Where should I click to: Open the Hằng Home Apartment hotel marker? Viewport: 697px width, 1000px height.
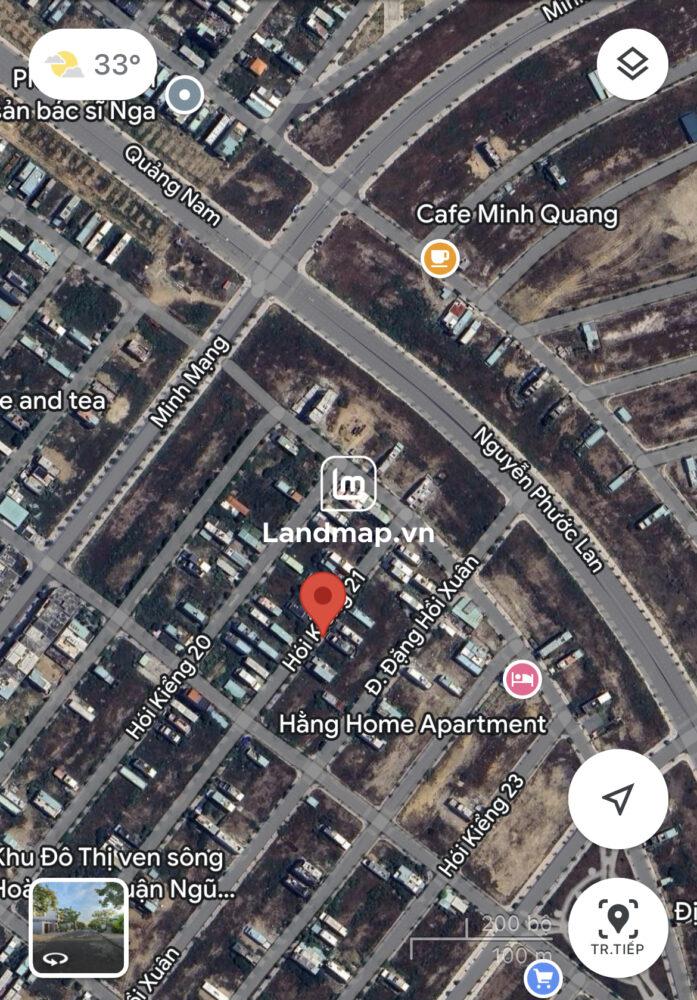pyautogui.click(x=522, y=680)
